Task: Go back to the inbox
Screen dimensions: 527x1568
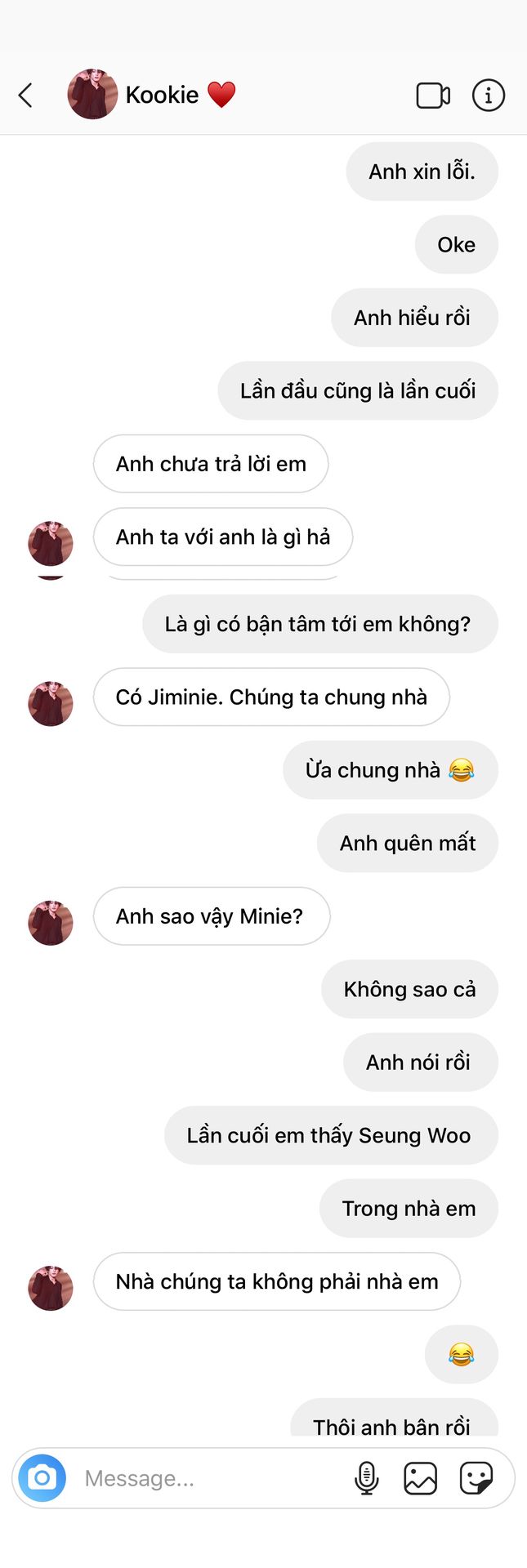Action: coord(26,96)
